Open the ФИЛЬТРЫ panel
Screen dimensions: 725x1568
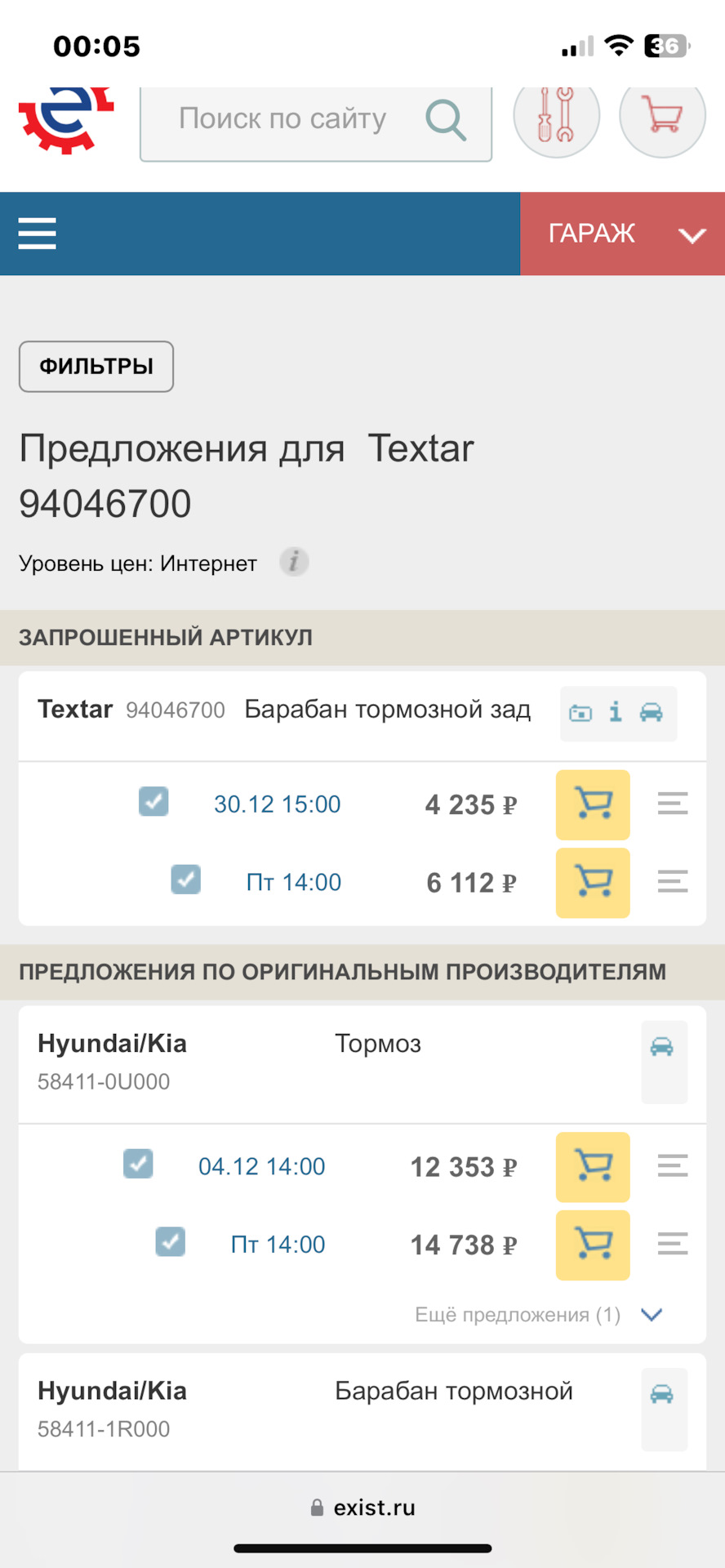click(x=96, y=367)
